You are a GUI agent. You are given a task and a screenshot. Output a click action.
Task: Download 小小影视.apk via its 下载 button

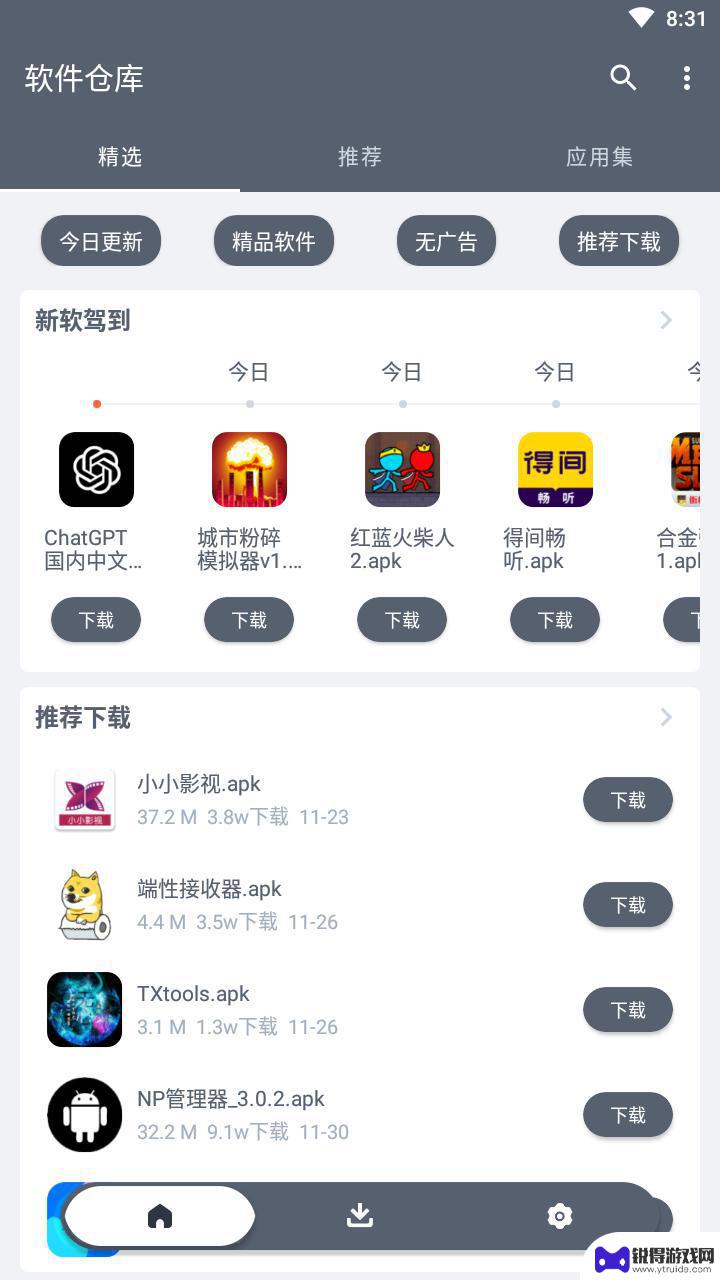(627, 799)
